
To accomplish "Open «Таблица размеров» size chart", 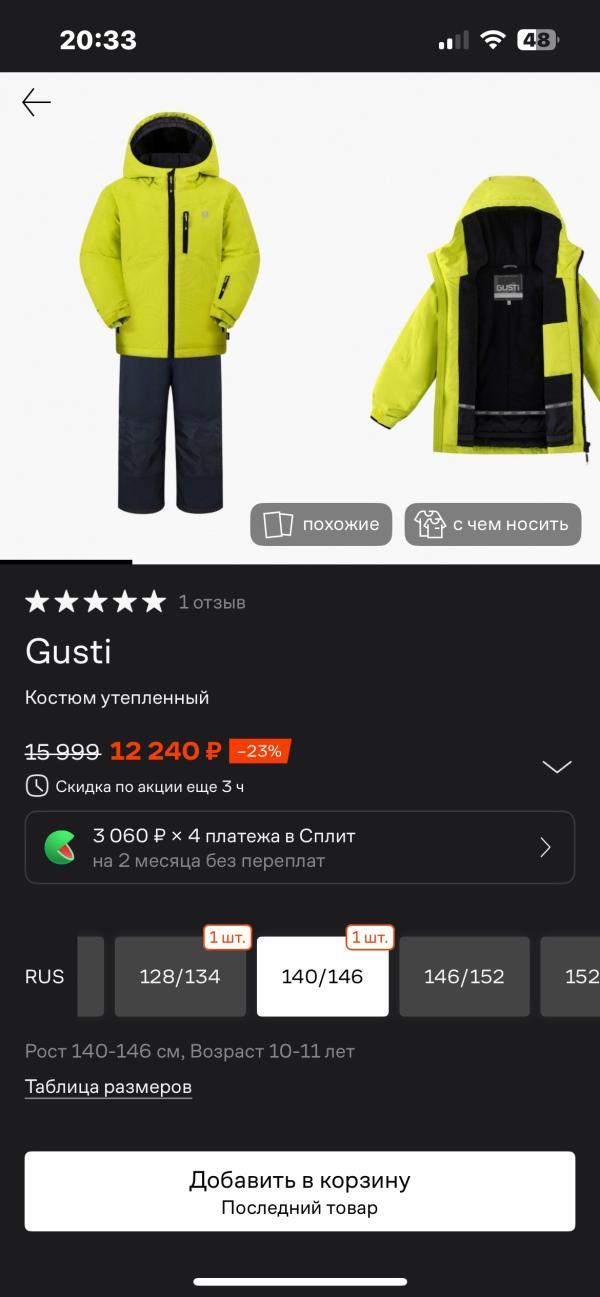I will click(108, 1087).
